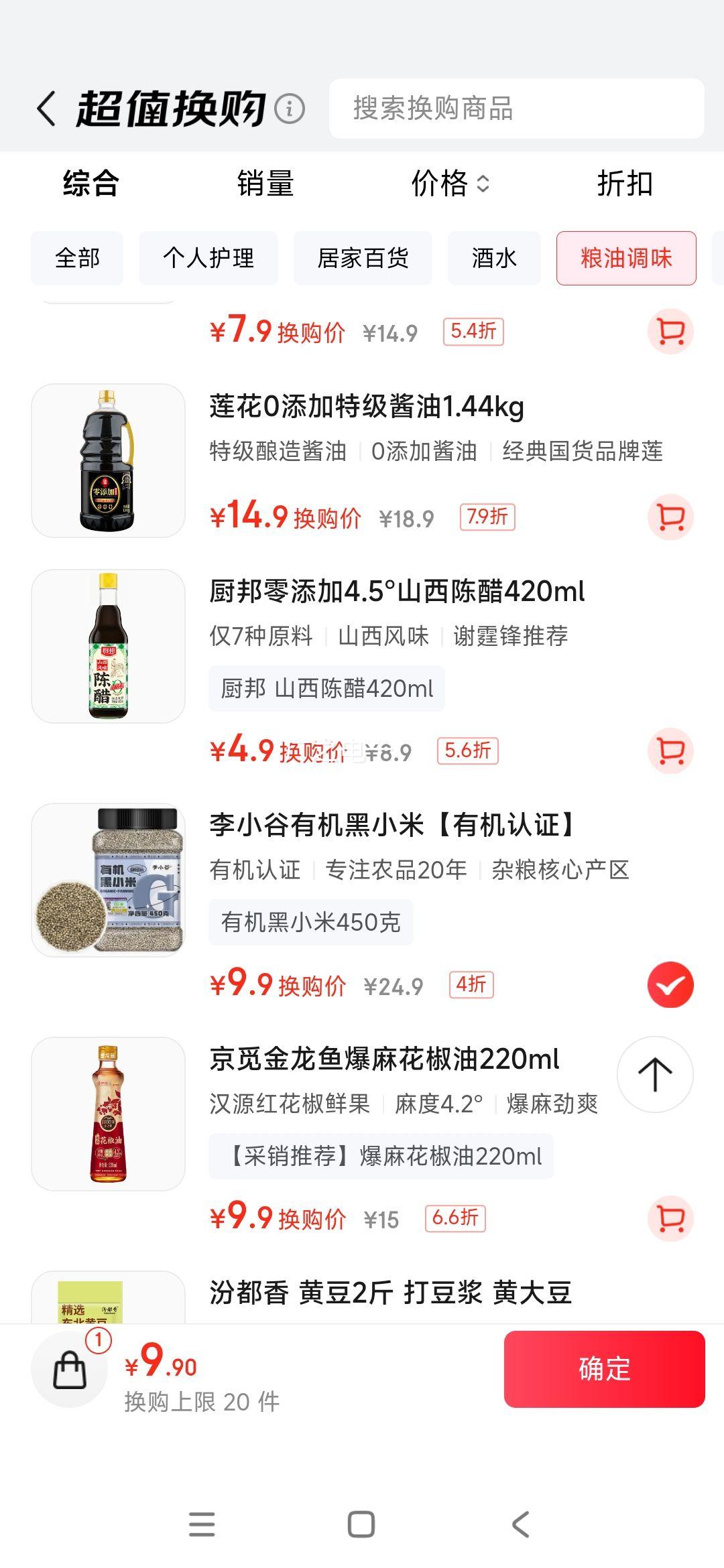Go back from 超值换购 page

[x=47, y=109]
